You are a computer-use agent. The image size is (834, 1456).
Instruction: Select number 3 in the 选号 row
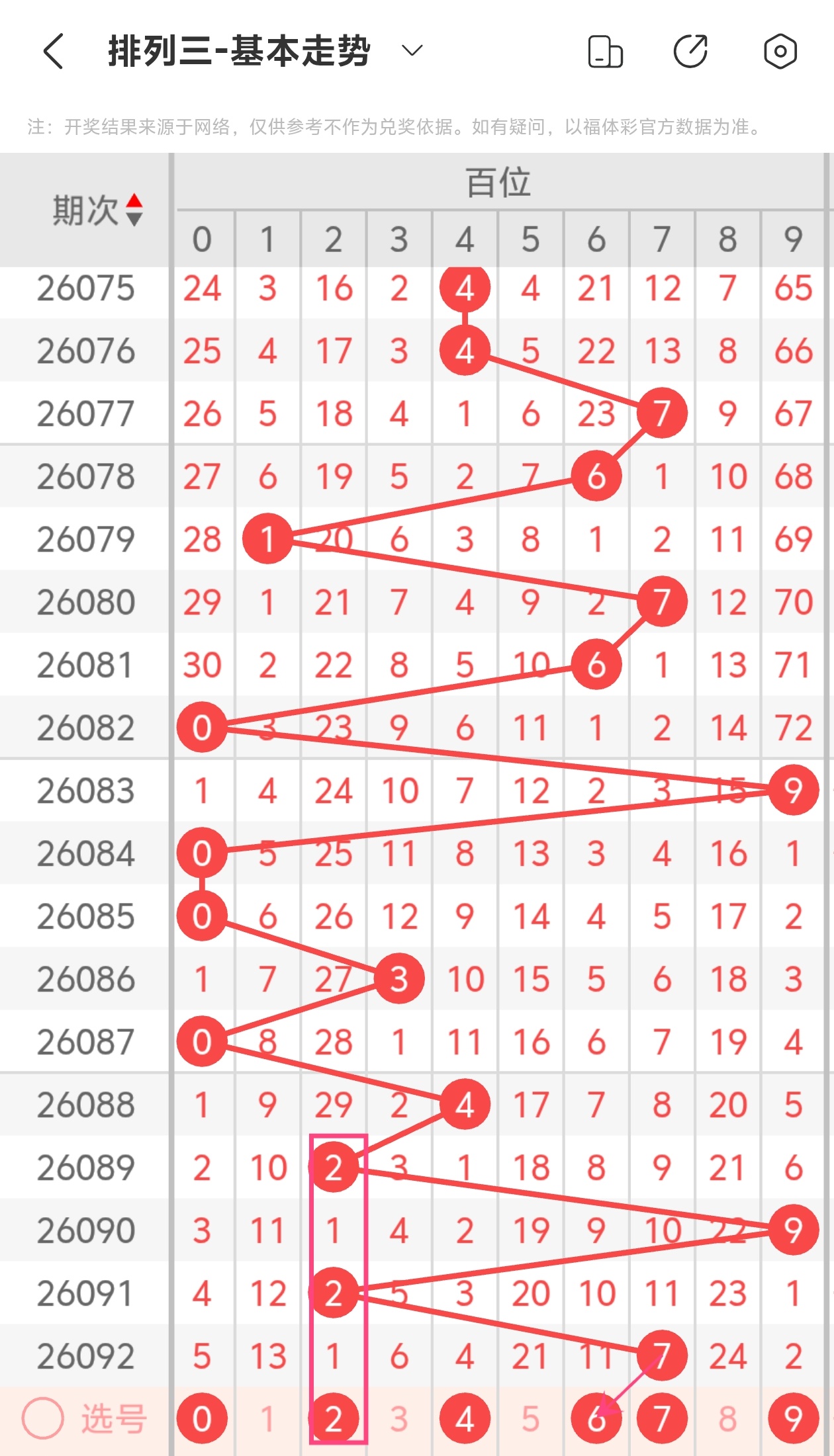[398, 1418]
